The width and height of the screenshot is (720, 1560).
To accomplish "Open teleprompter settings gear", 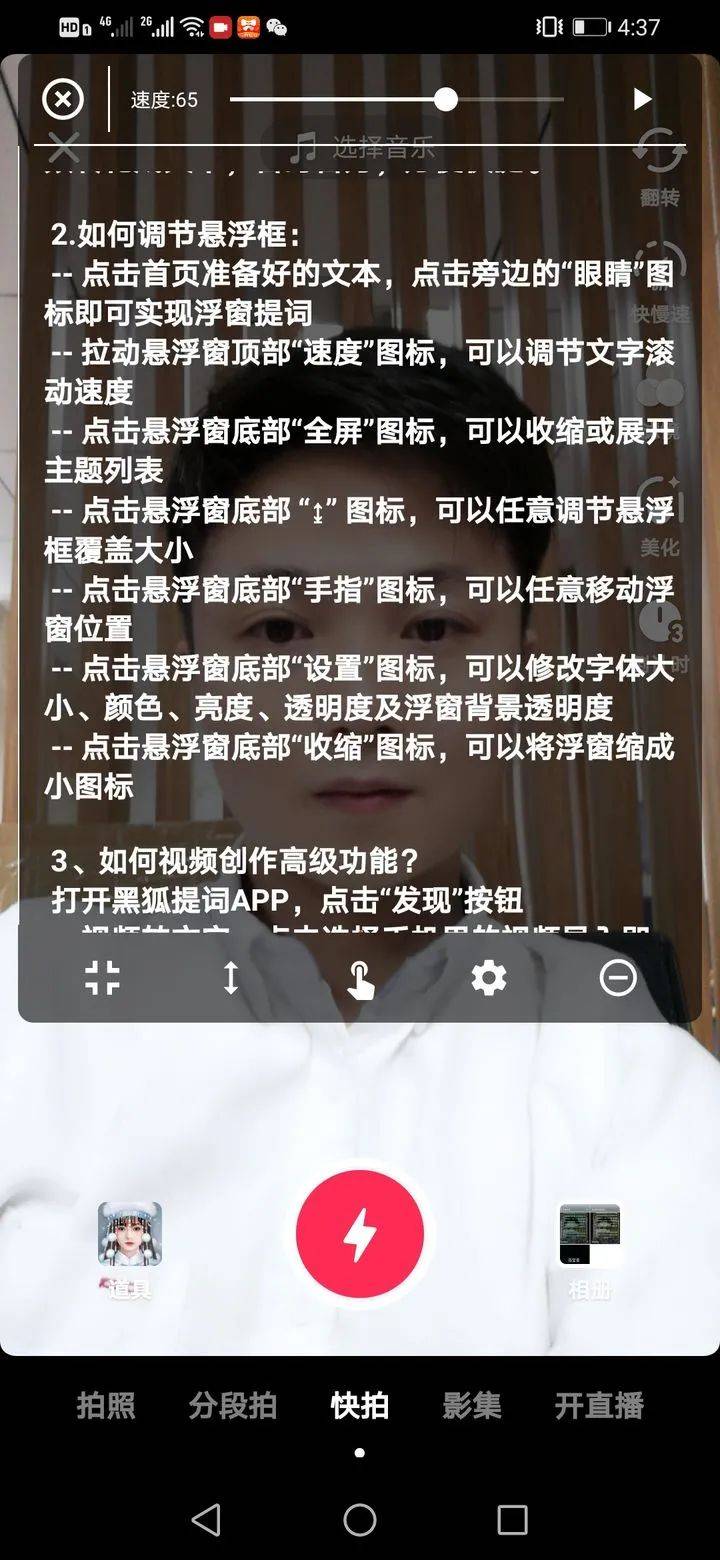I will point(489,978).
